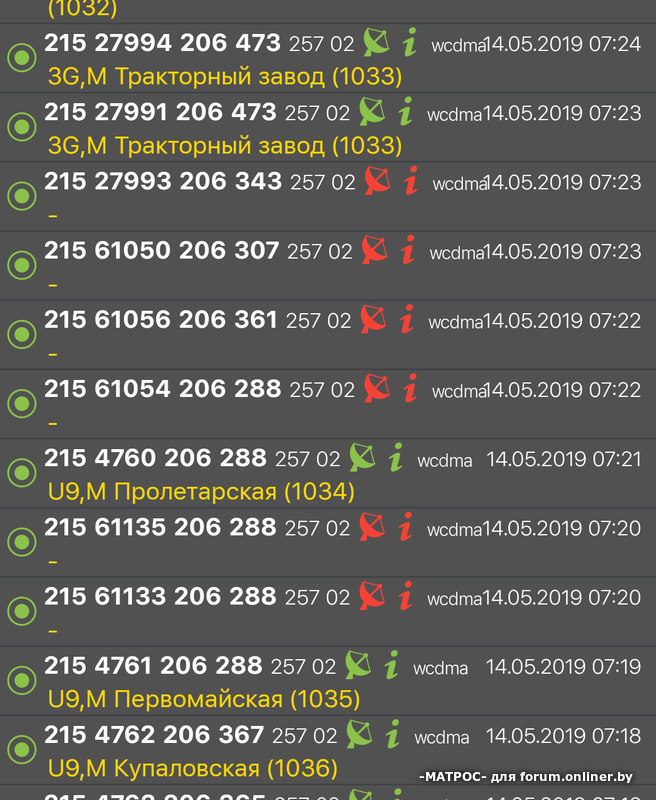656x800 pixels.
Task: Open the entry for cell 61054
Action: point(162,389)
